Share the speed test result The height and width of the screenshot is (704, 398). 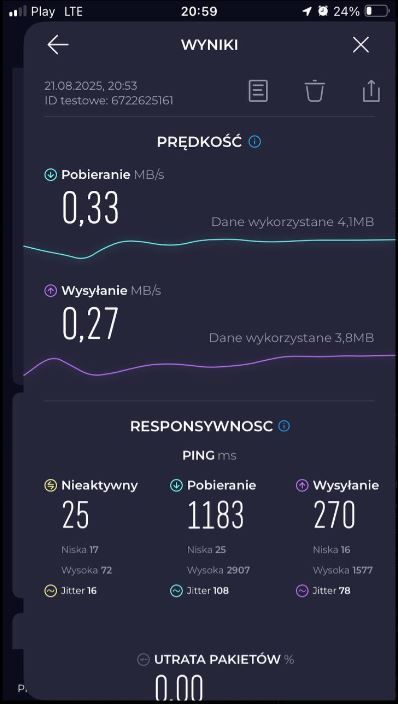(x=371, y=91)
